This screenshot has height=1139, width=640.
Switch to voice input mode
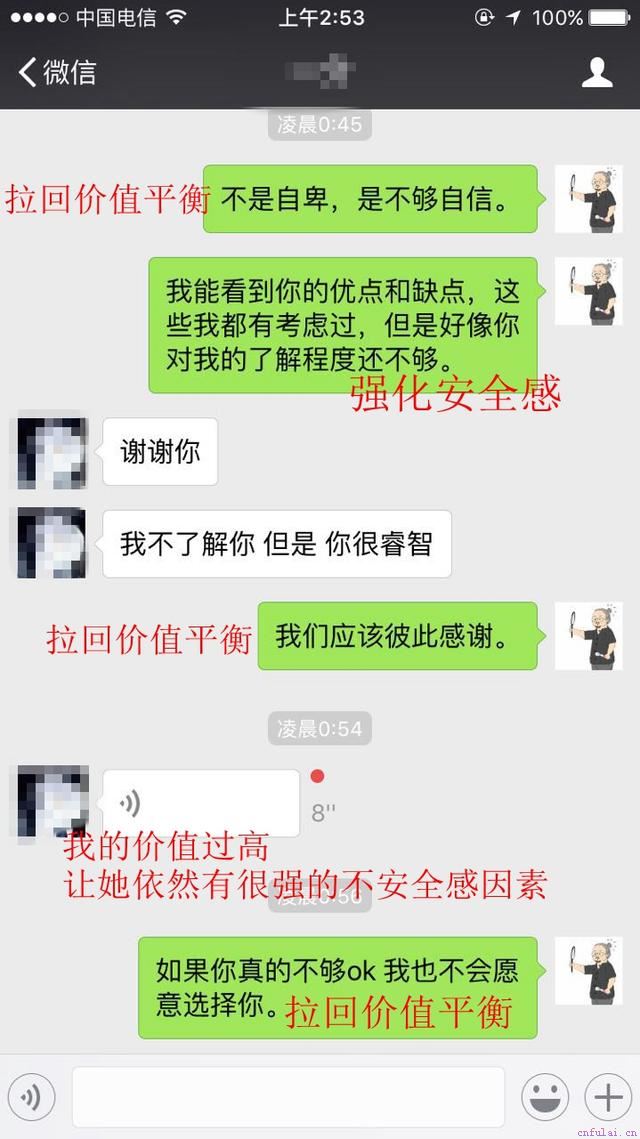coord(30,1098)
